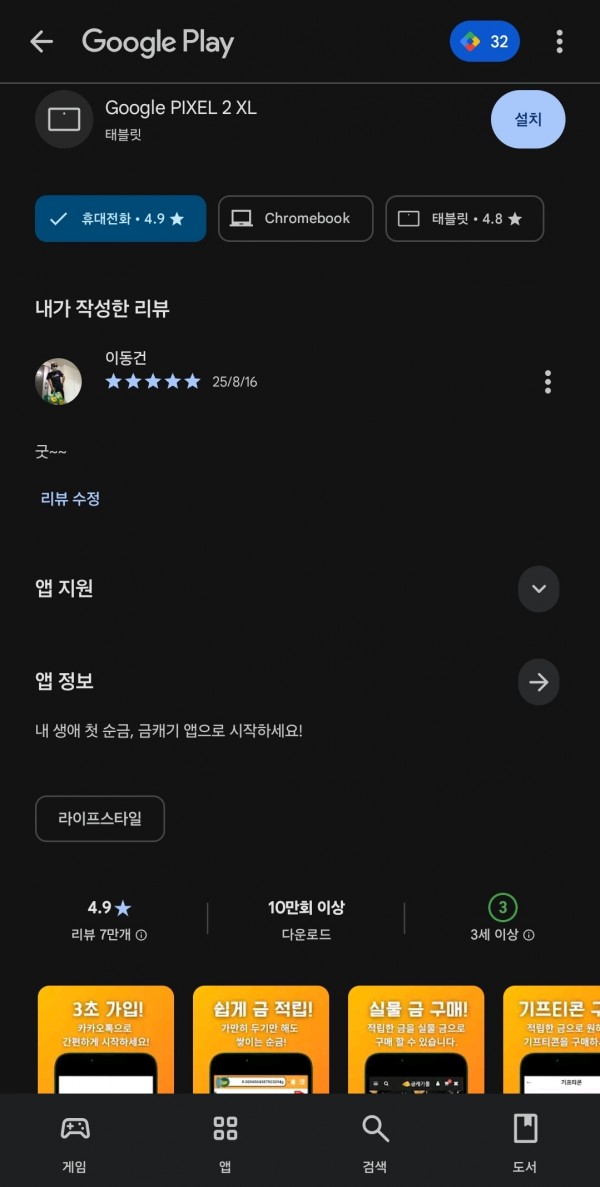Switch to the 검색 tab

pyautogui.click(x=375, y=1142)
